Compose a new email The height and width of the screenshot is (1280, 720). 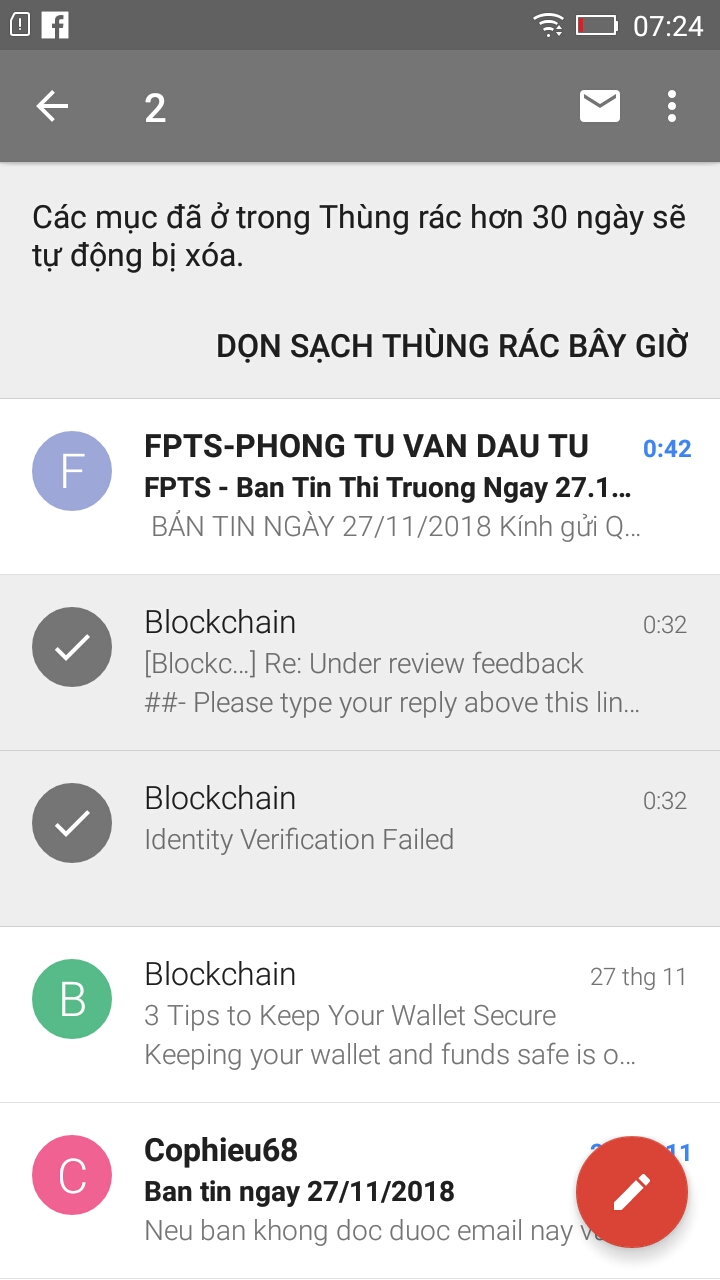(x=631, y=1191)
